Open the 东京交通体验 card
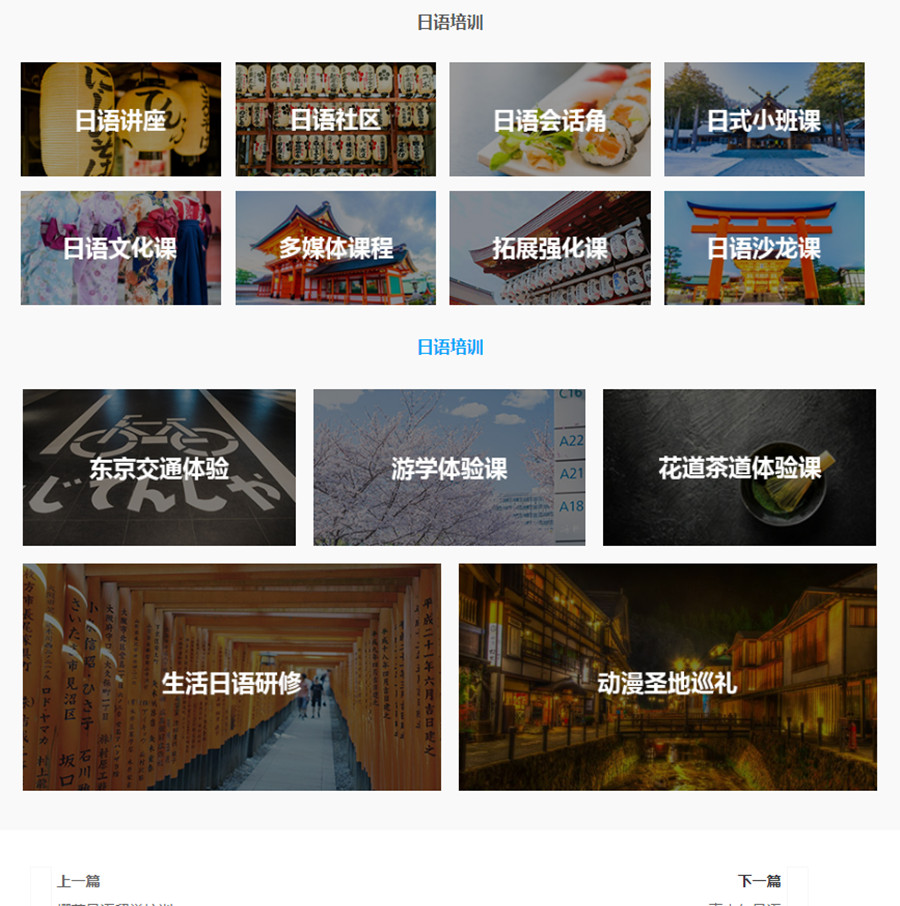This screenshot has height=906, width=900. [159, 467]
